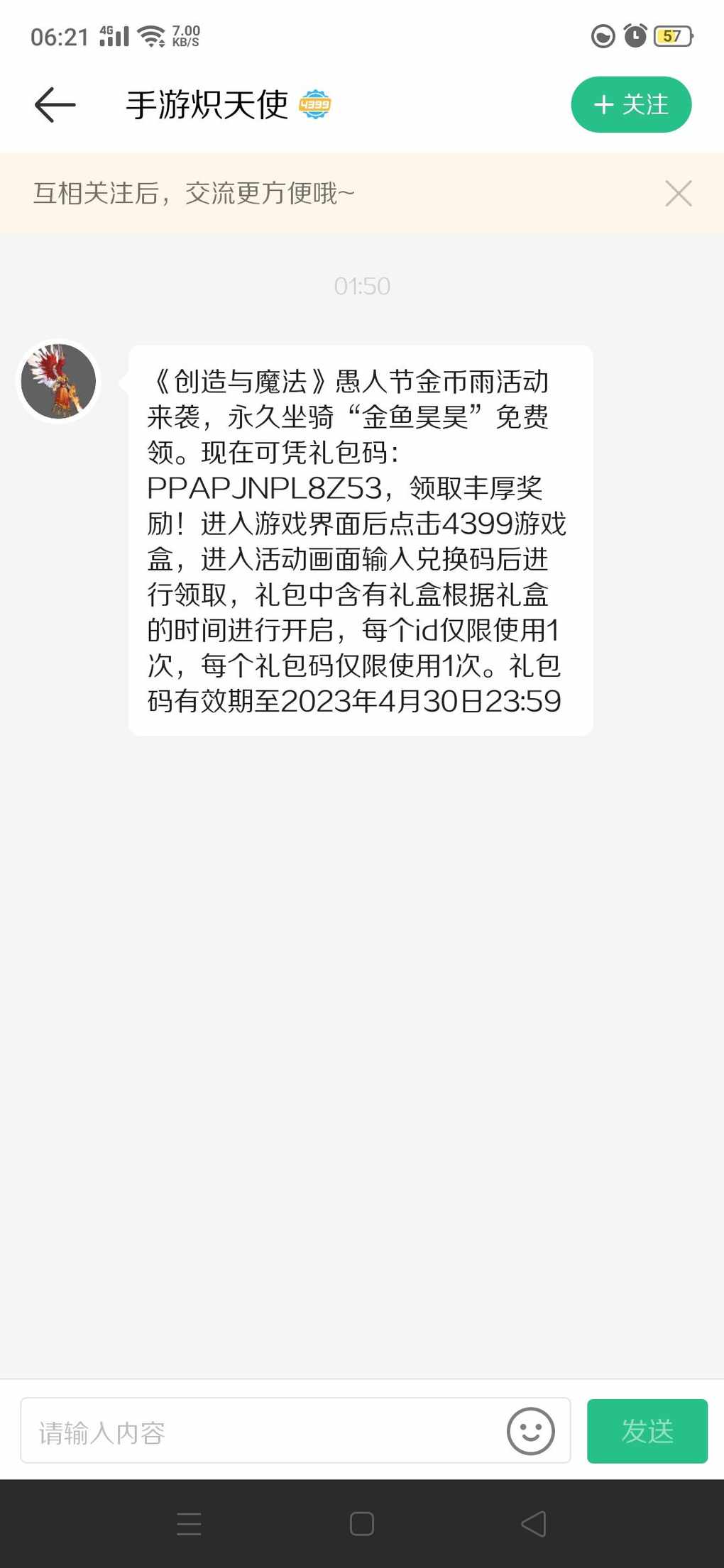This screenshot has width=724, height=1568.
Task: Tap the 发送 send button
Action: click(x=647, y=1431)
